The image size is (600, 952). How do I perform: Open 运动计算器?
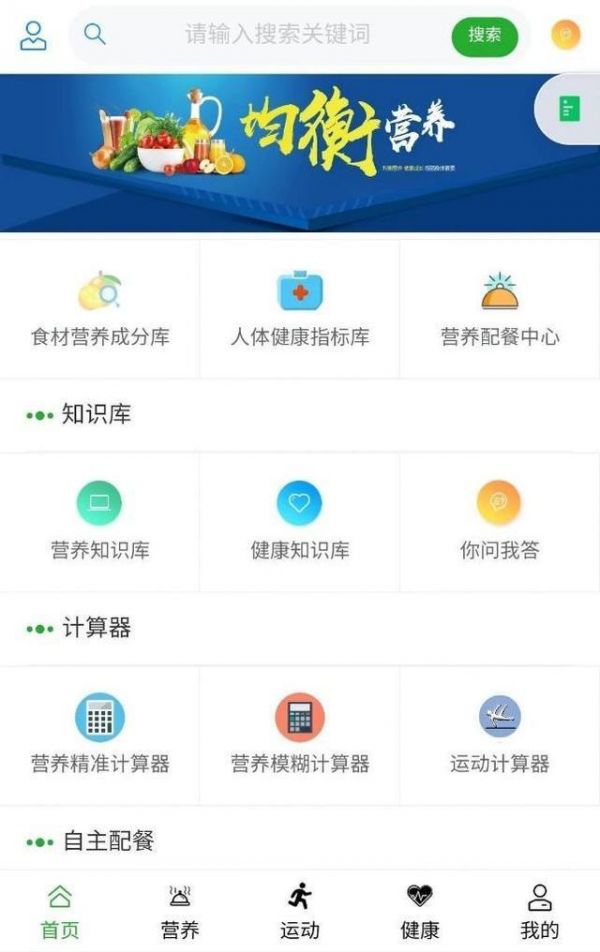(500, 735)
